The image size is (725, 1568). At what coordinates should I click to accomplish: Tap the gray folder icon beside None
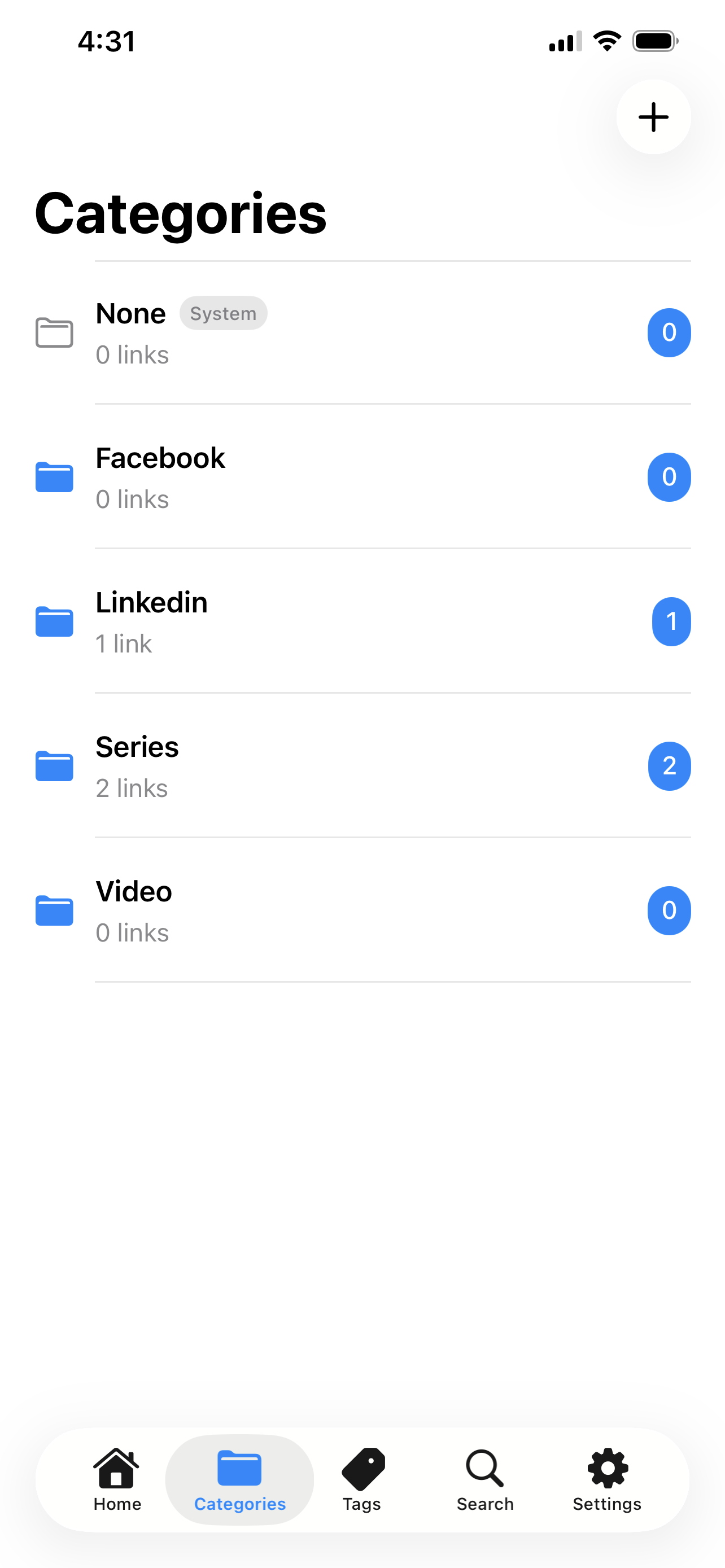pos(54,332)
